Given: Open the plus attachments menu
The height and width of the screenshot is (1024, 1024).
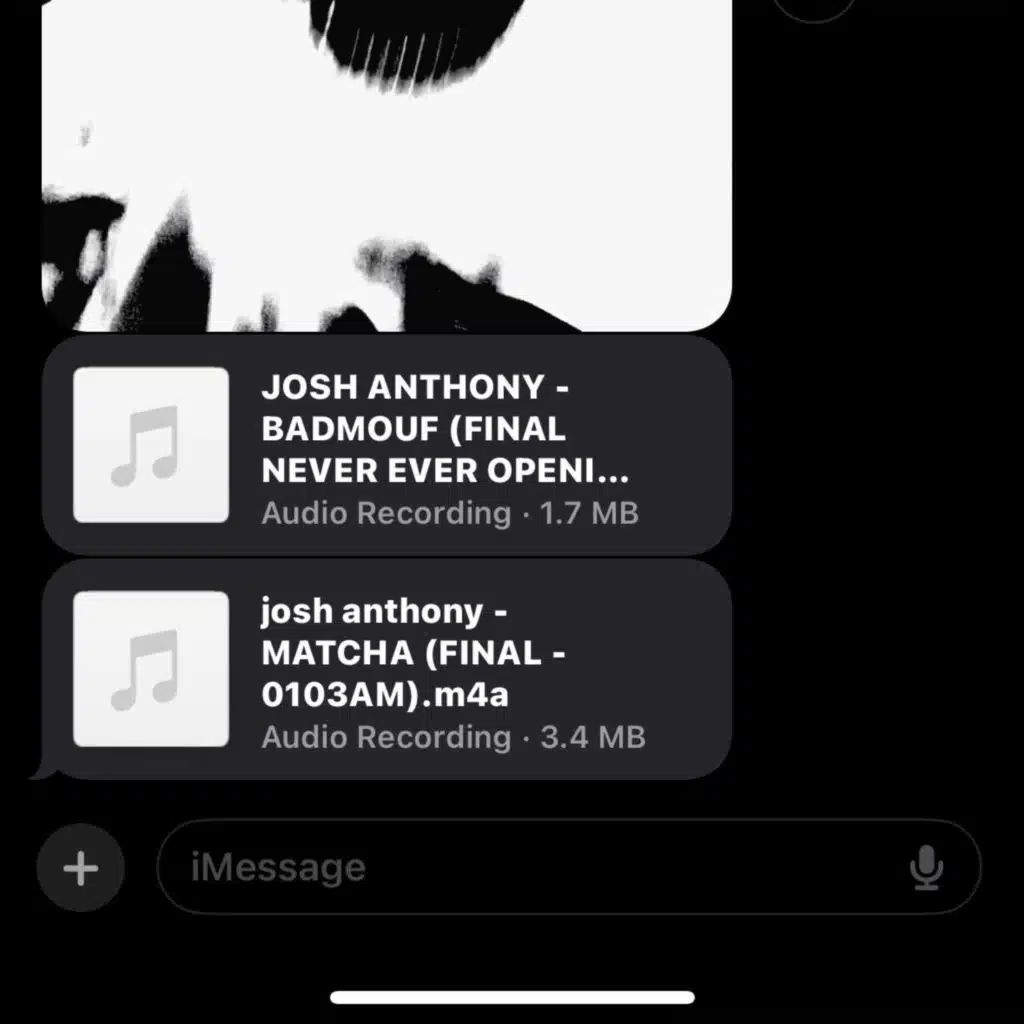Looking at the screenshot, I should tap(81, 868).
